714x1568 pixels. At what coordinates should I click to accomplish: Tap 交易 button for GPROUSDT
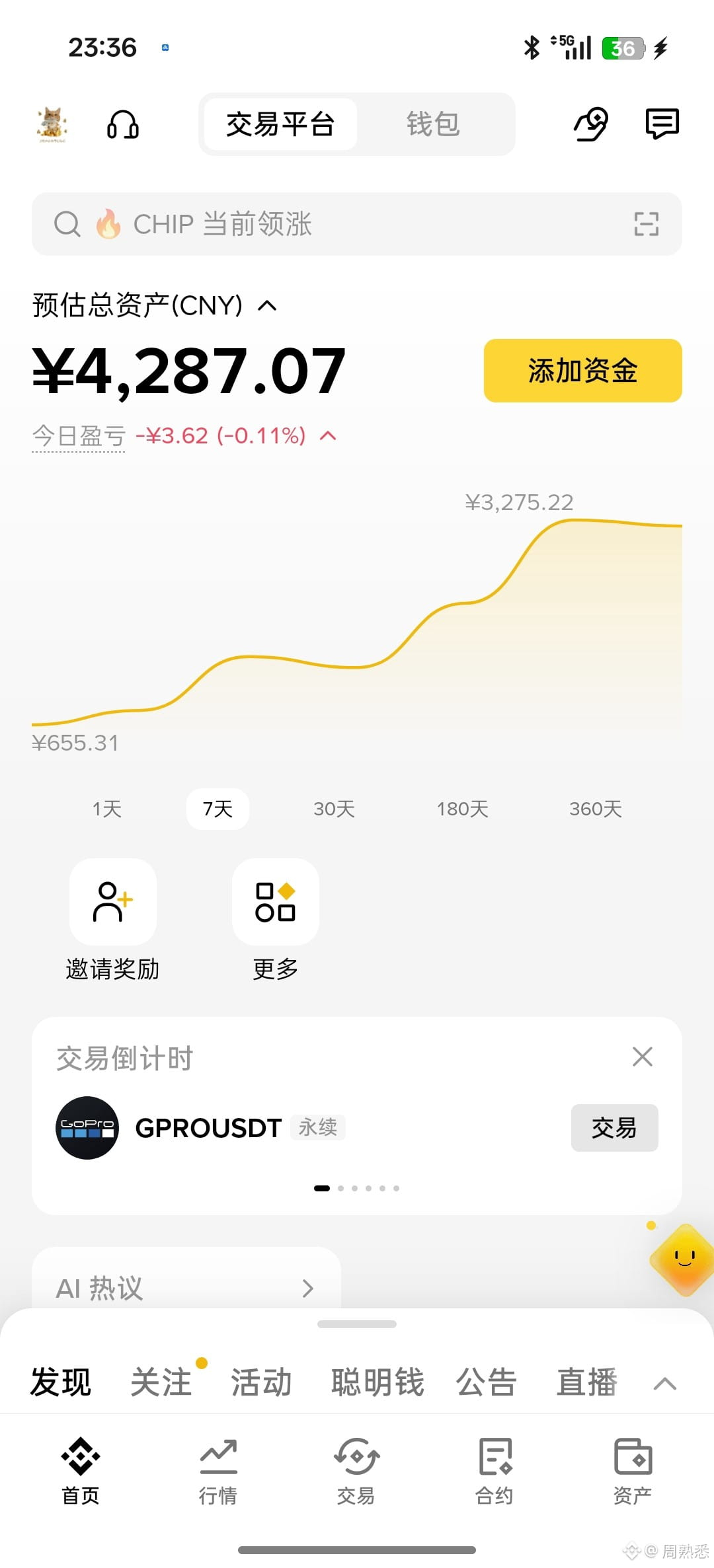pos(614,1128)
